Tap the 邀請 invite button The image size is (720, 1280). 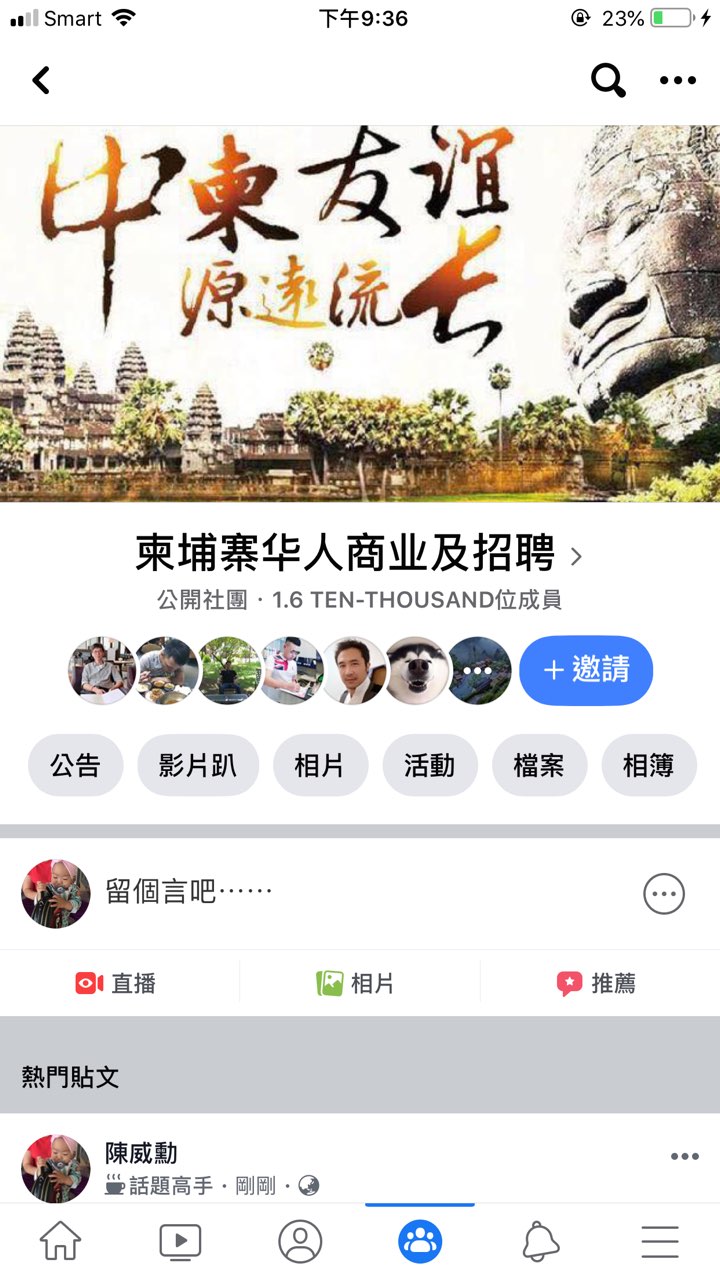click(586, 670)
